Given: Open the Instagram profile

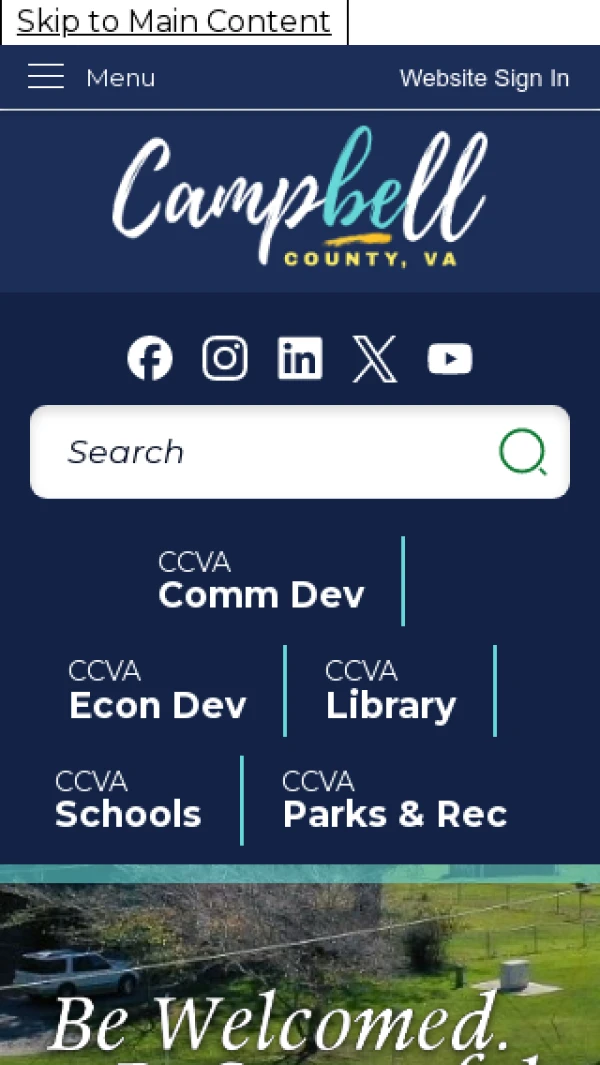Looking at the screenshot, I should [225, 358].
